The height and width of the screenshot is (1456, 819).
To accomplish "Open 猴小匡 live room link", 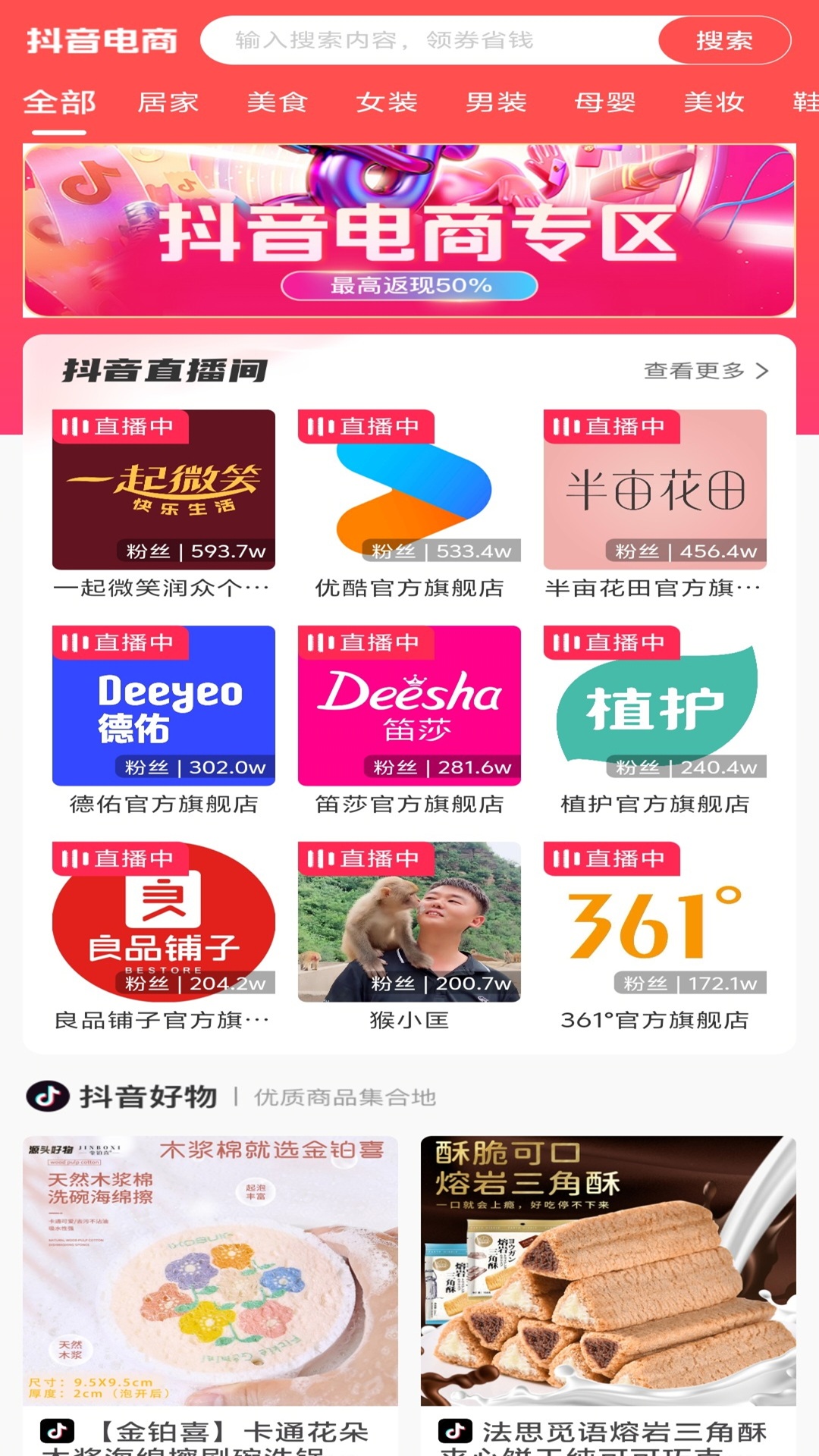I will point(409,1021).
